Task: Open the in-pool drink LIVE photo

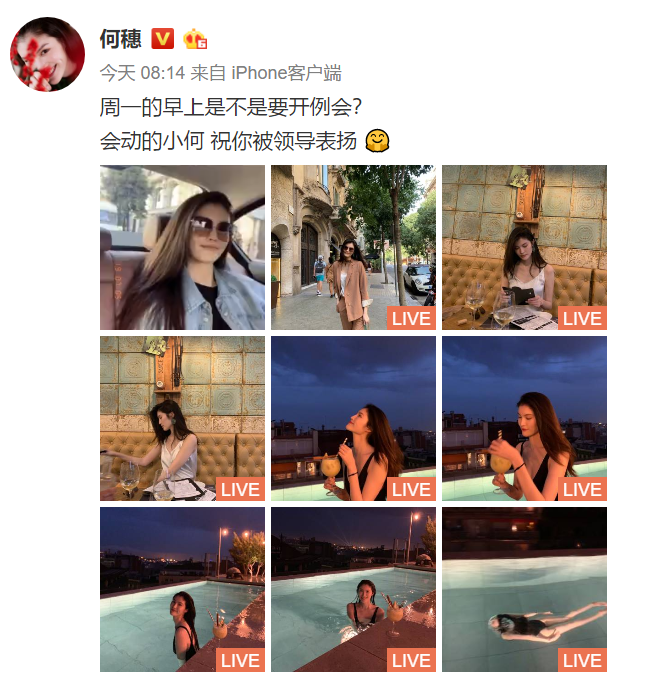Action: click(x=353, y=589)
